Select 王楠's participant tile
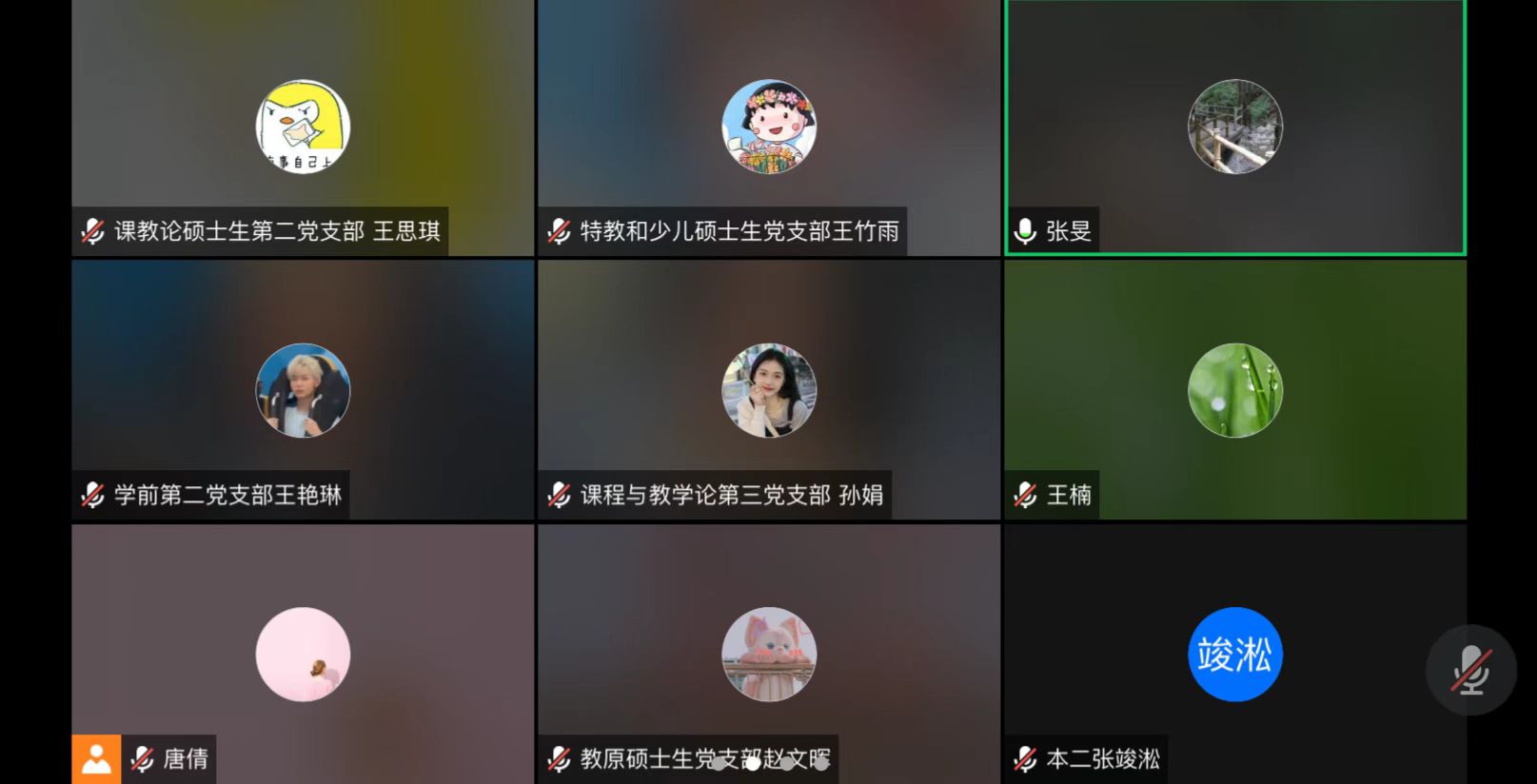This screenshot has width=1537, height=784. [x=1234, y=390]
